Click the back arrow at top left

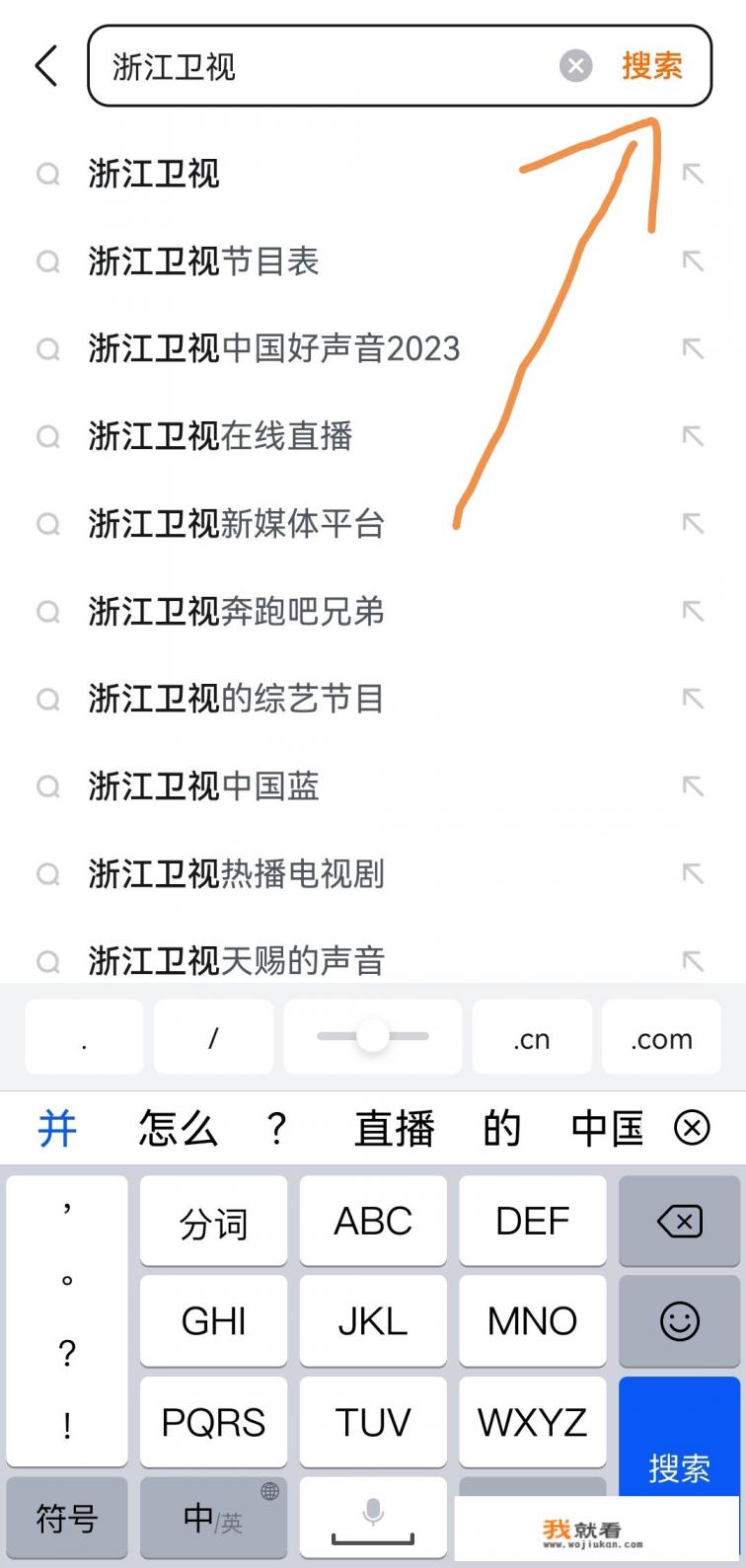click(x=44, y=65)
